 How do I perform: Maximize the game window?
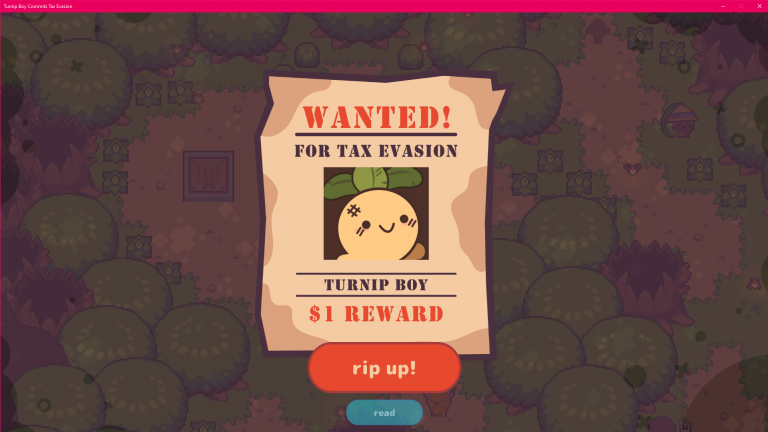741,6
